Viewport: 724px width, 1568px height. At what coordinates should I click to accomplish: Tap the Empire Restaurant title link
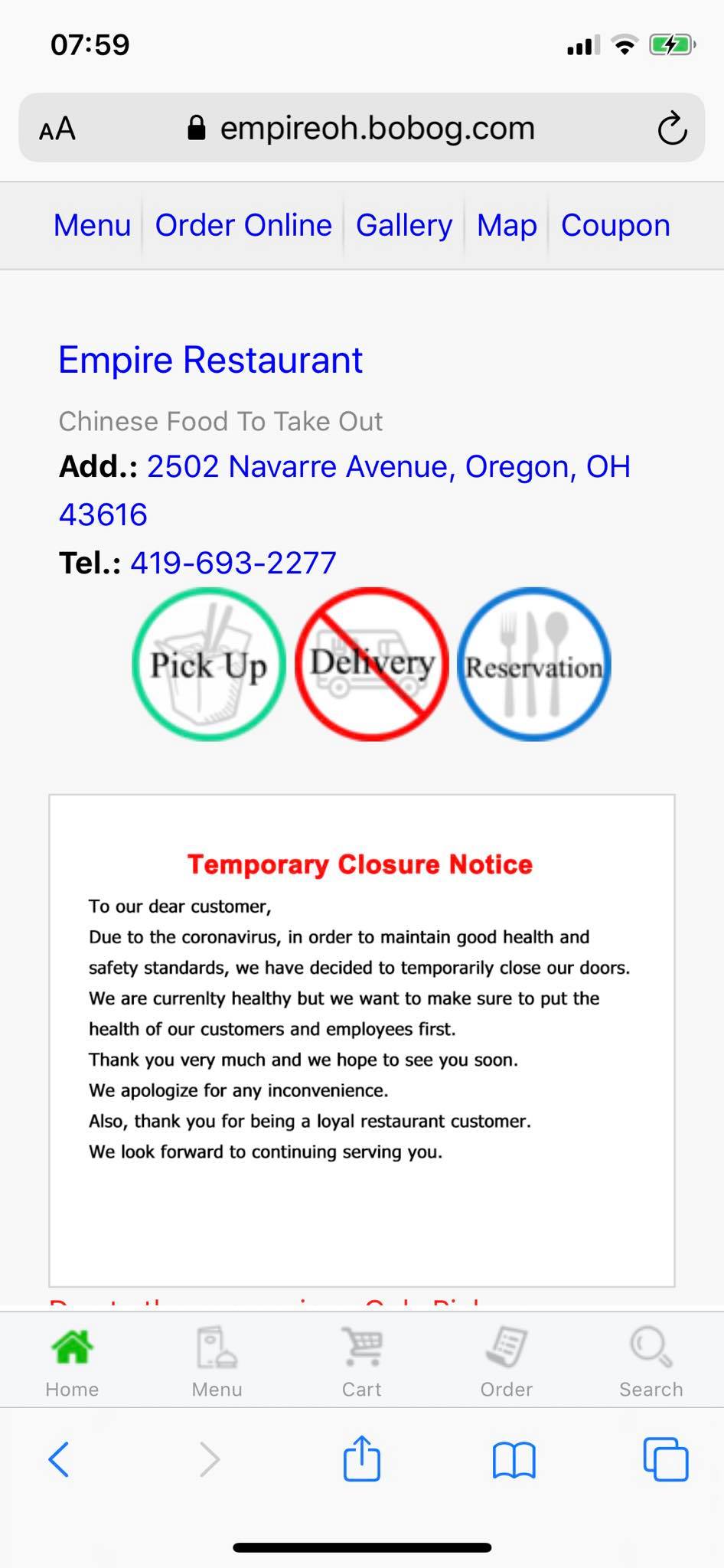tap(210, 360)
